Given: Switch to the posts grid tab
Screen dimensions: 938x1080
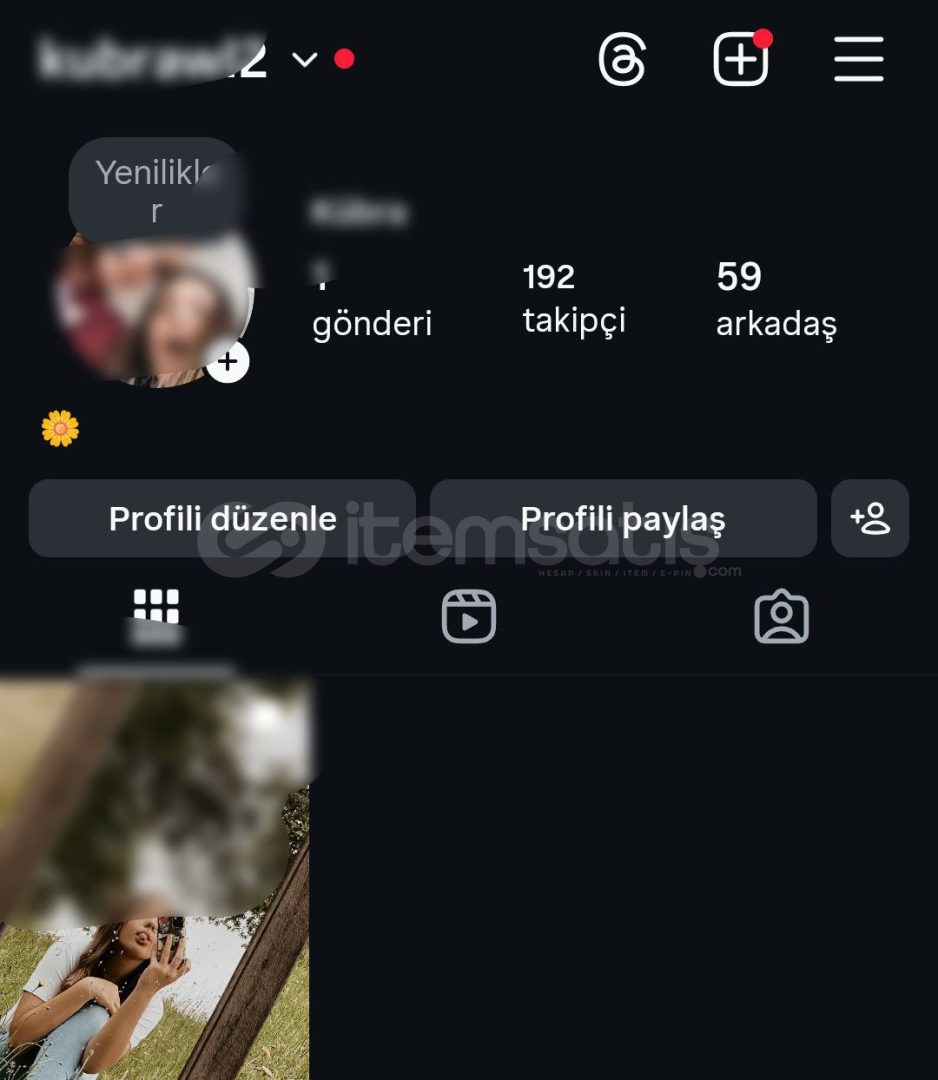Looking at the screenshot, I should 156,611.
